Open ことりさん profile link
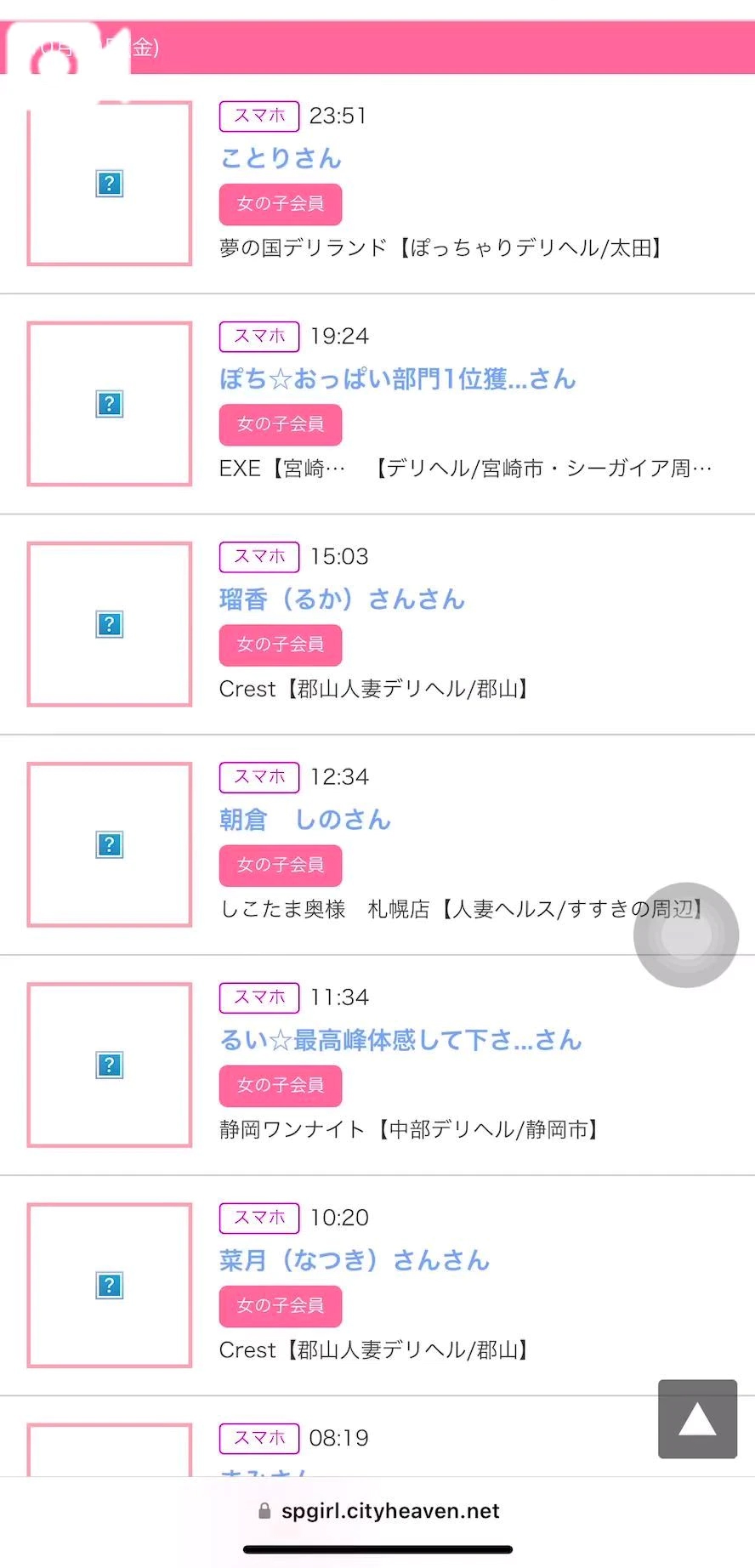The height and width of the screenshot is (1568, 755). (281, 158)
